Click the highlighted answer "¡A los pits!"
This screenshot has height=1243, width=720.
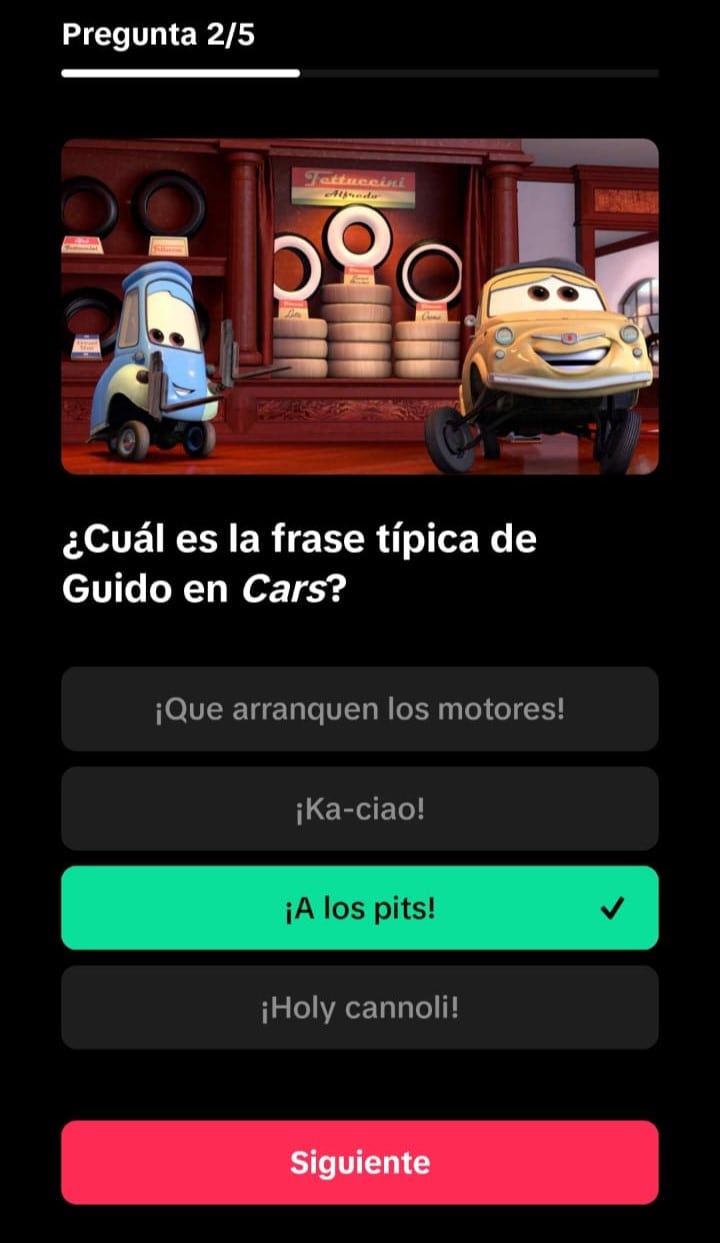pos(360,907)
